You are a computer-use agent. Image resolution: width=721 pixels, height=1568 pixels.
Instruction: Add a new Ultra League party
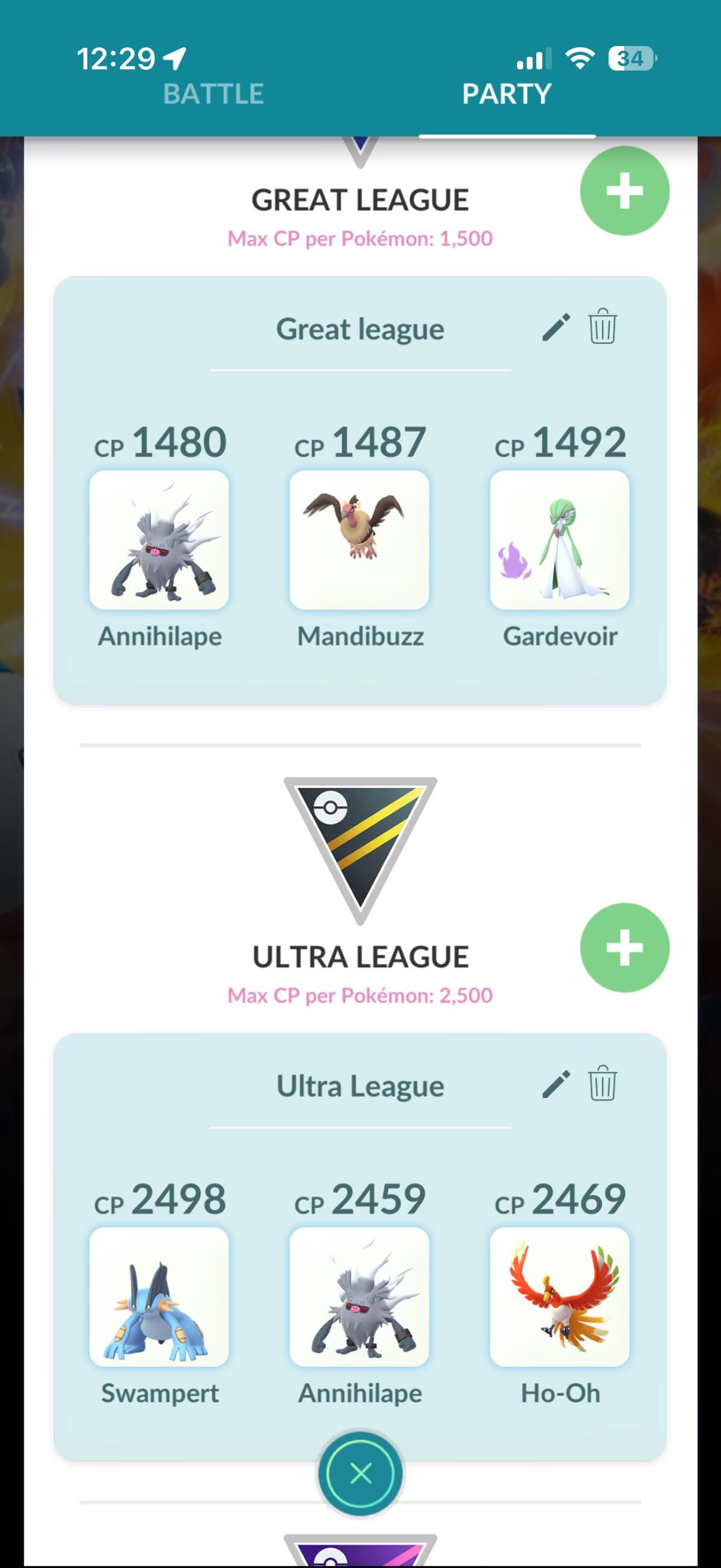pyautogui.click(x=624, y=948)
